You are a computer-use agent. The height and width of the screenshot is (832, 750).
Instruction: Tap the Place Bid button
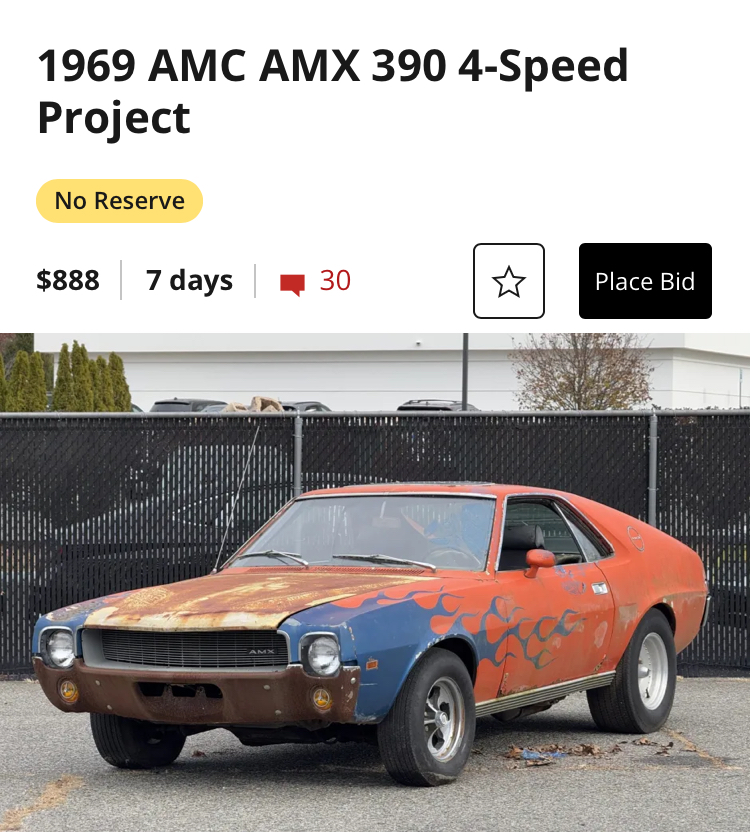pos(645,281)
